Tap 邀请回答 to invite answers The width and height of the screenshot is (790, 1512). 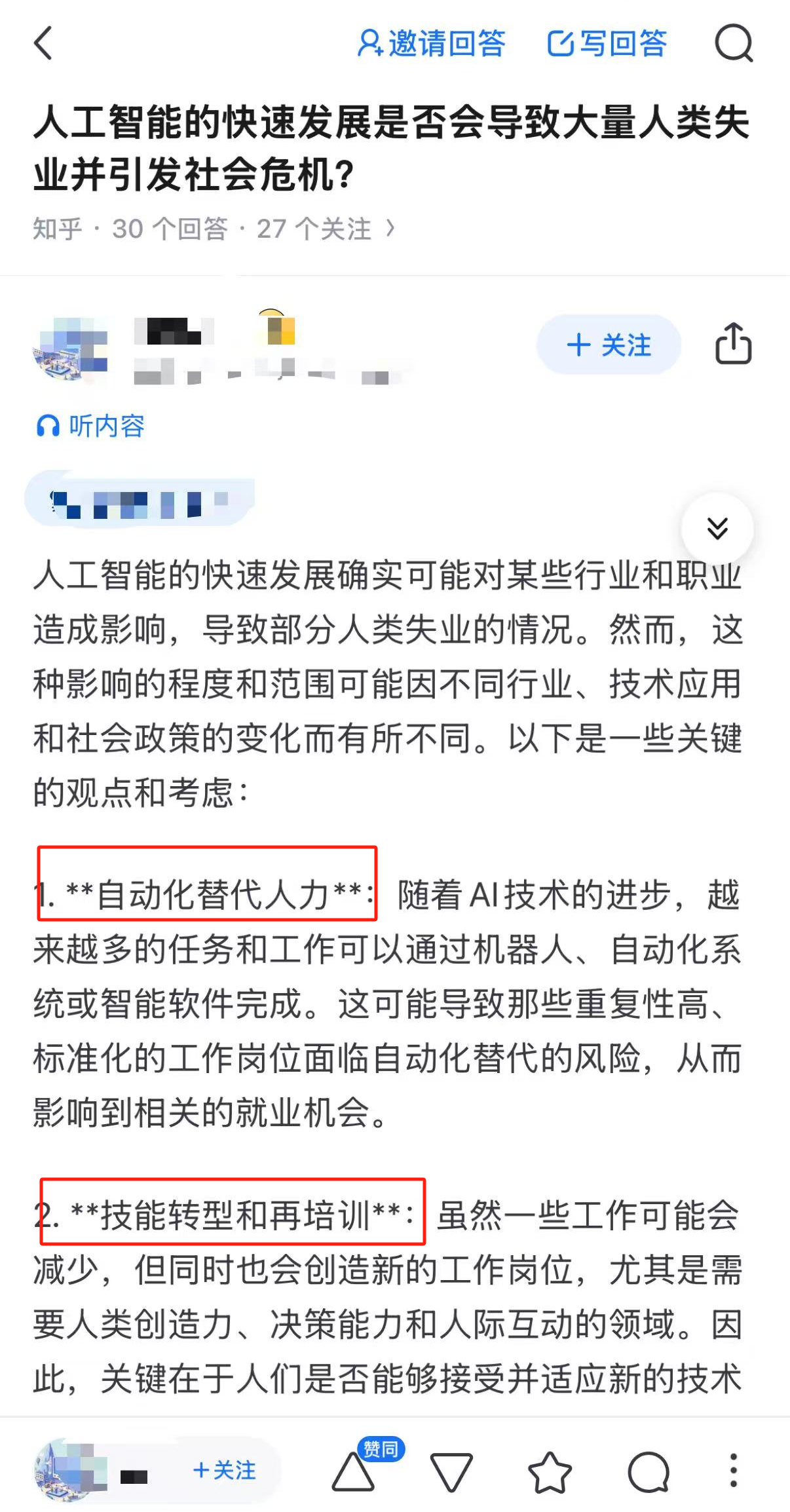point(431,43)
